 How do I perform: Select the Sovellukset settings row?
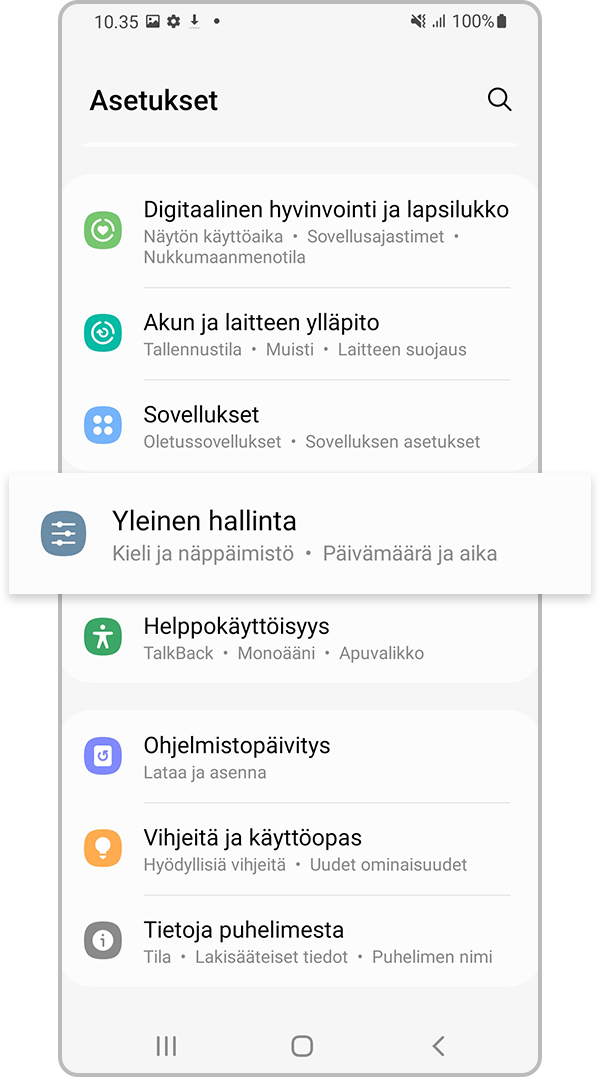click(x=300, y=426)
